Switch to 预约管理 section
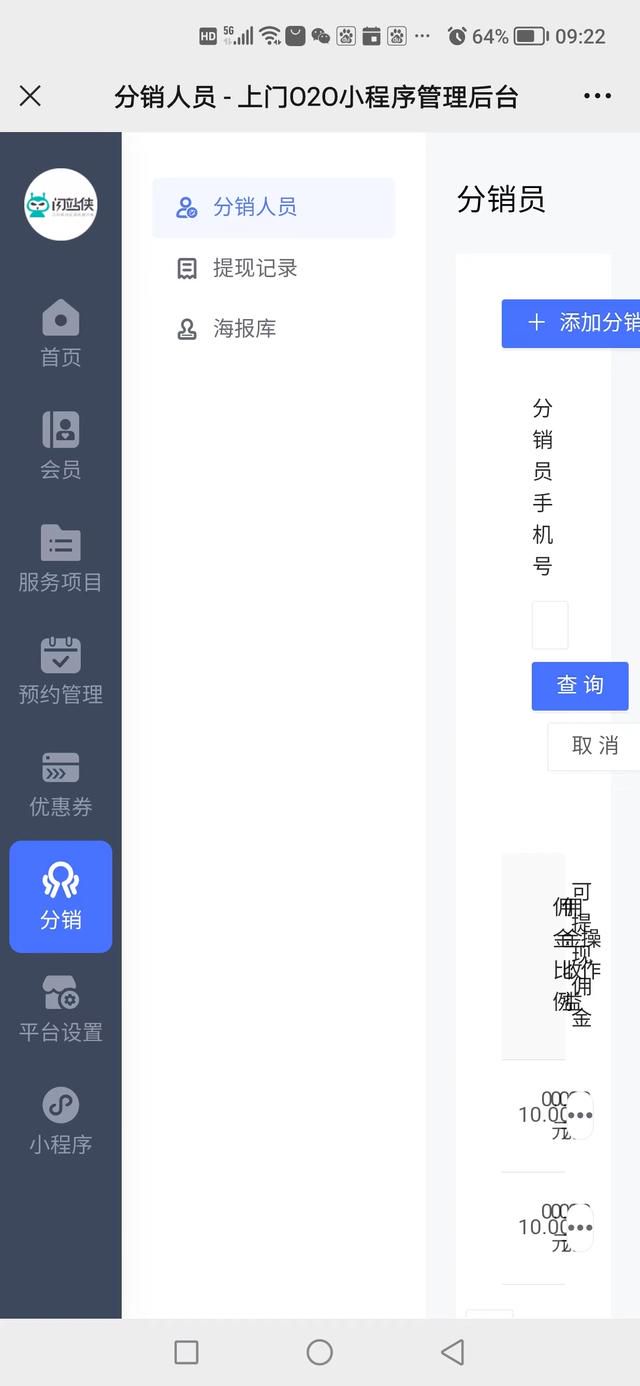The width and height of the screenshot is (640, 1386). [61, 670]
